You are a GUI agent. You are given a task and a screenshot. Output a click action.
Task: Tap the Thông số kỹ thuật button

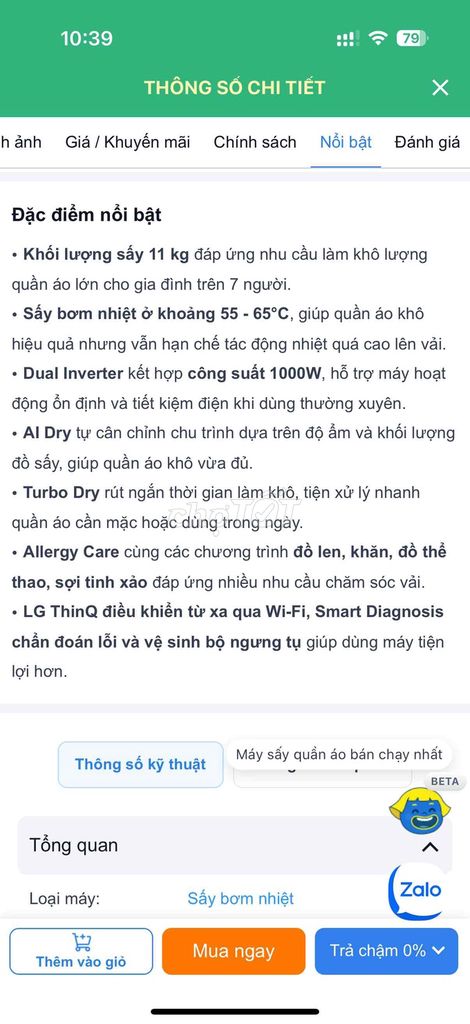(140, 764)
